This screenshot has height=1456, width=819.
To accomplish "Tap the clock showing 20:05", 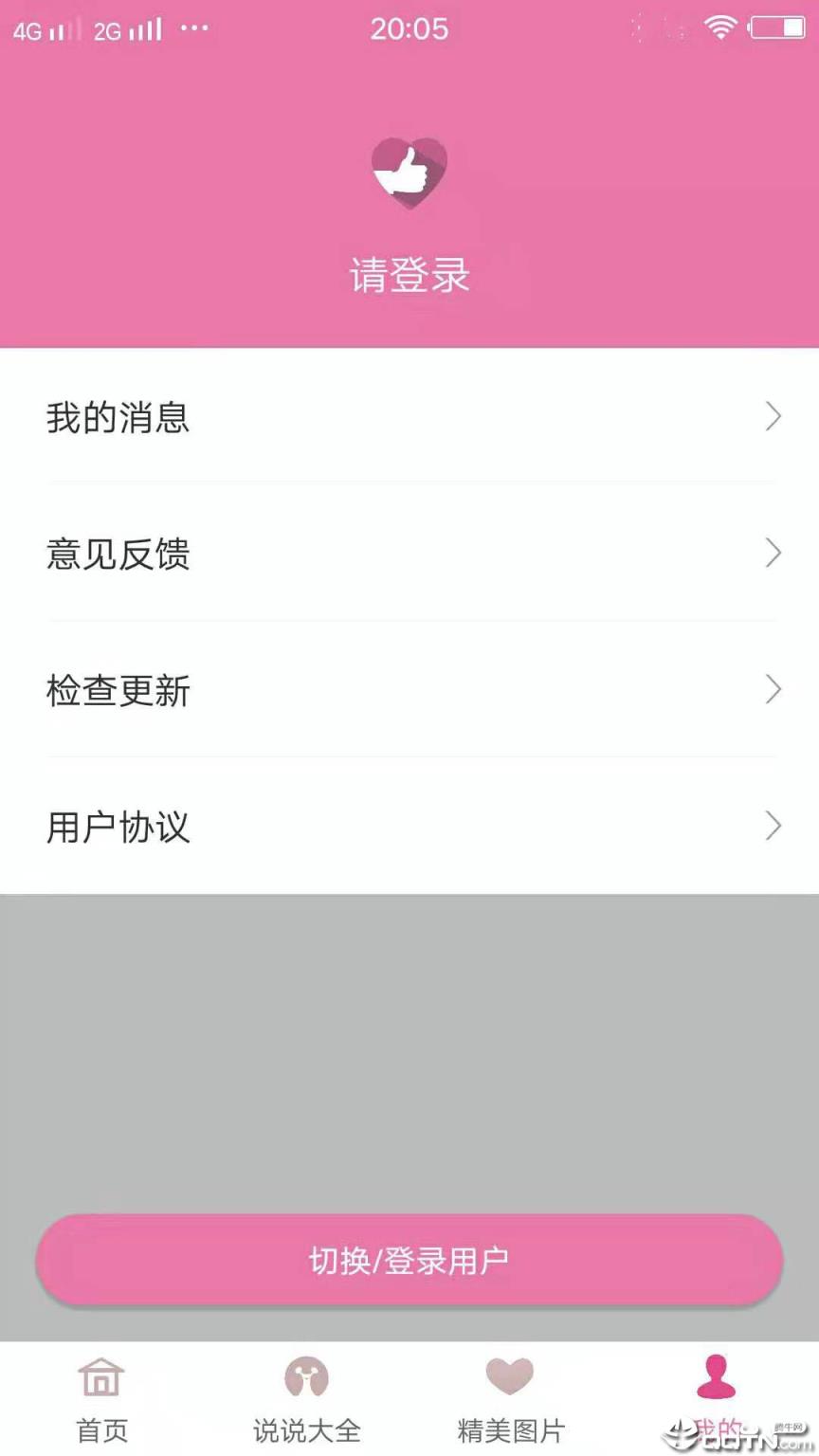I will [x=409, y=28].
